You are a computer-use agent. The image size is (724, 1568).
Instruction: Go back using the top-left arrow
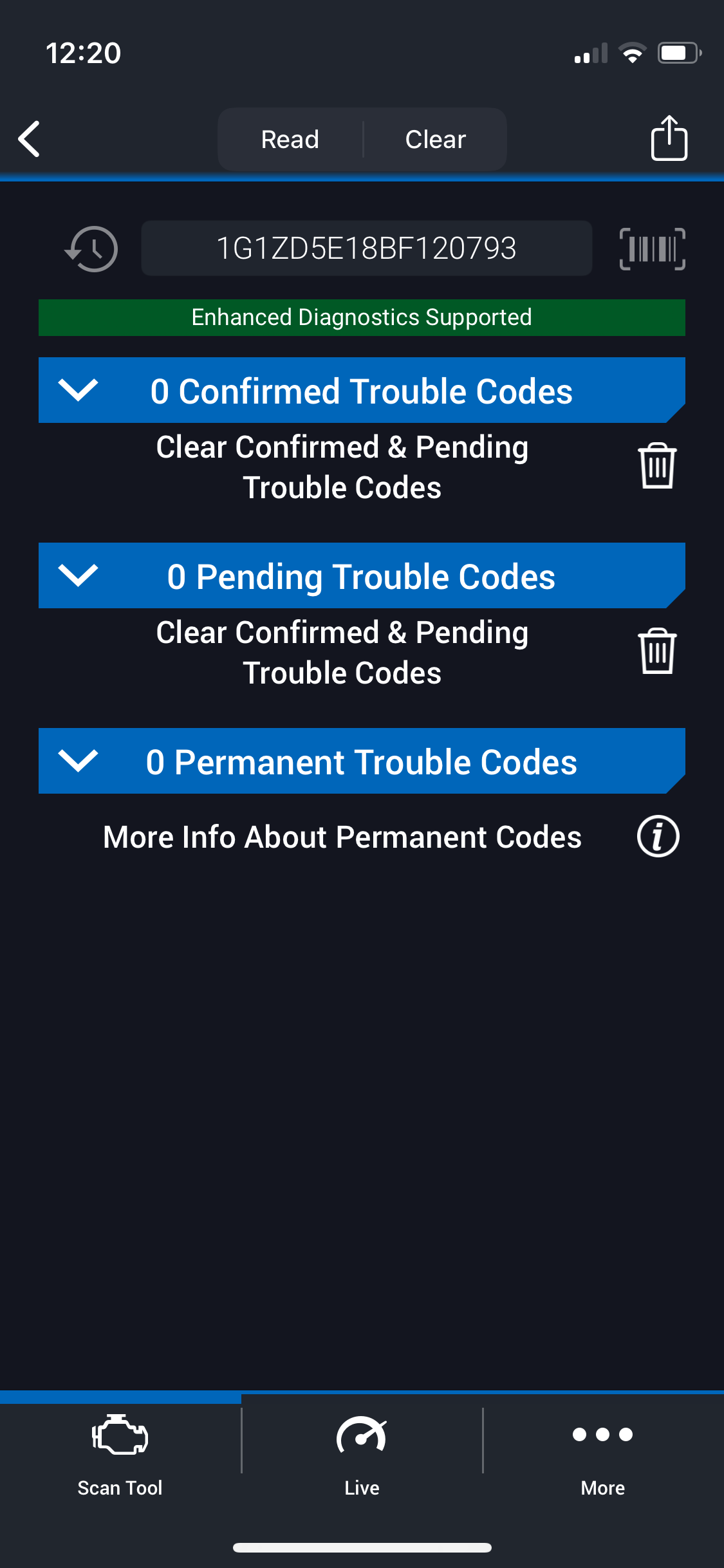[x=30, y=139]
